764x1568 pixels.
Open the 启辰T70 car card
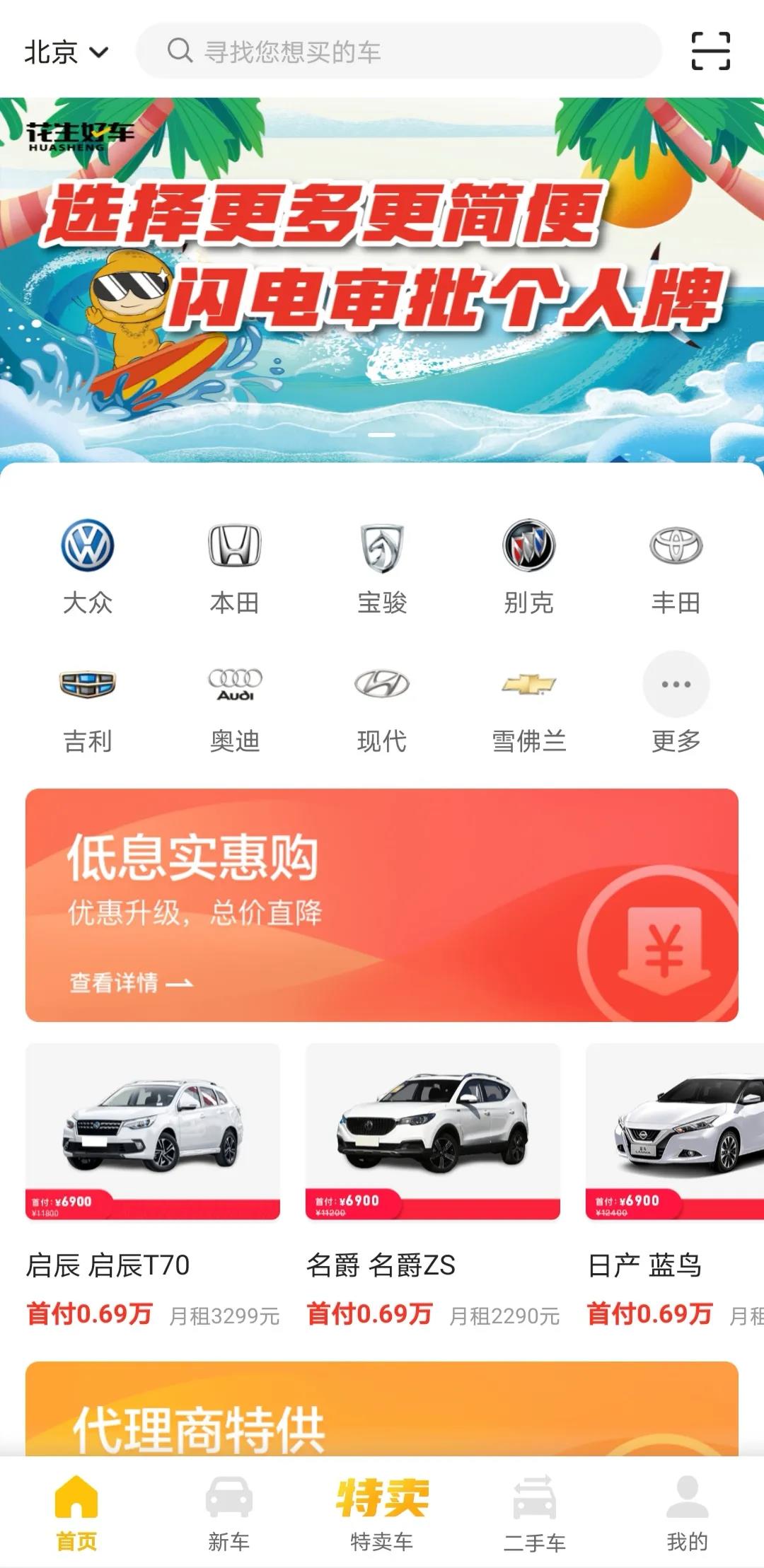coord(153,1183)
